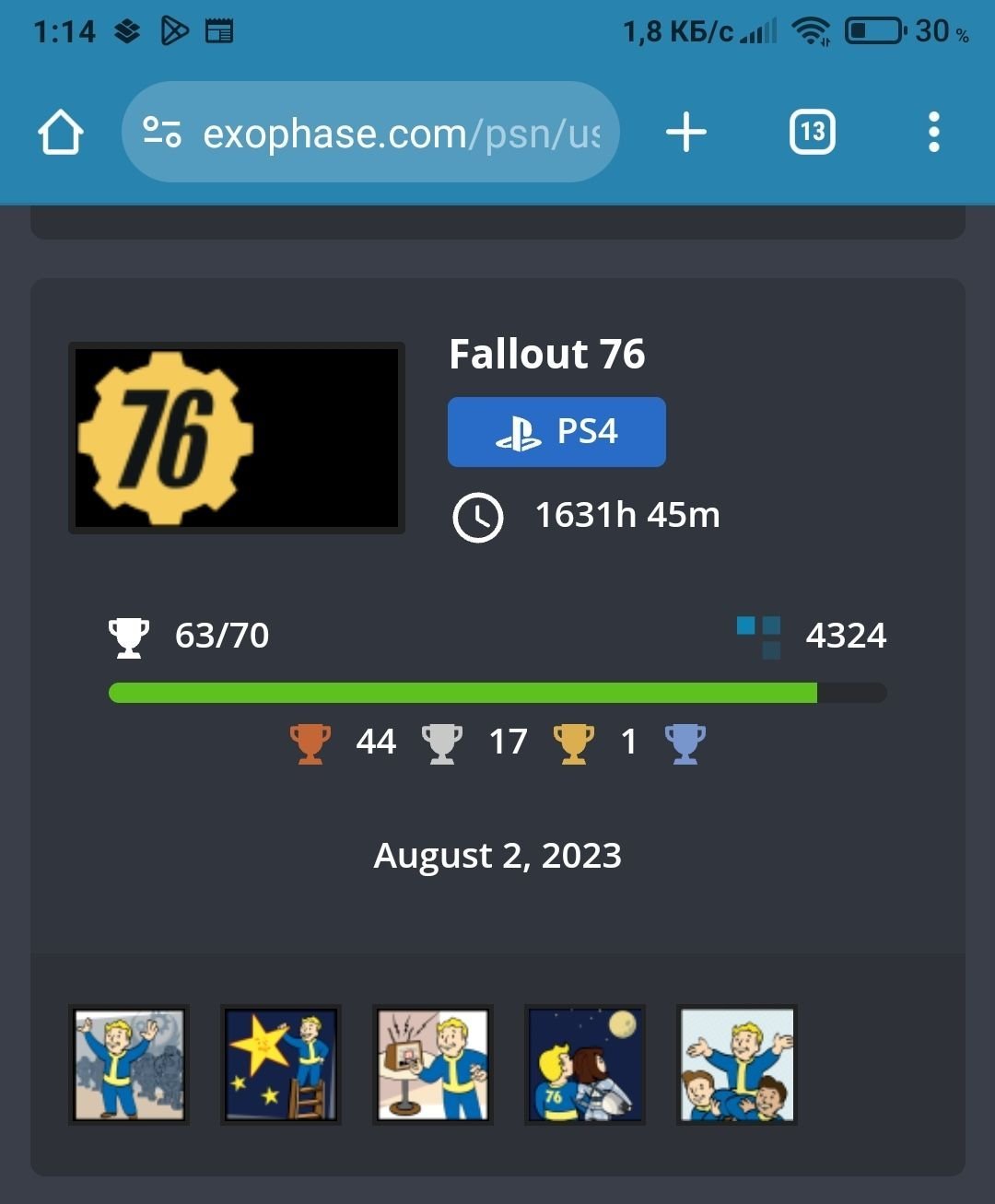Tap the Fallout 76 cover image

tap(237, 438)
